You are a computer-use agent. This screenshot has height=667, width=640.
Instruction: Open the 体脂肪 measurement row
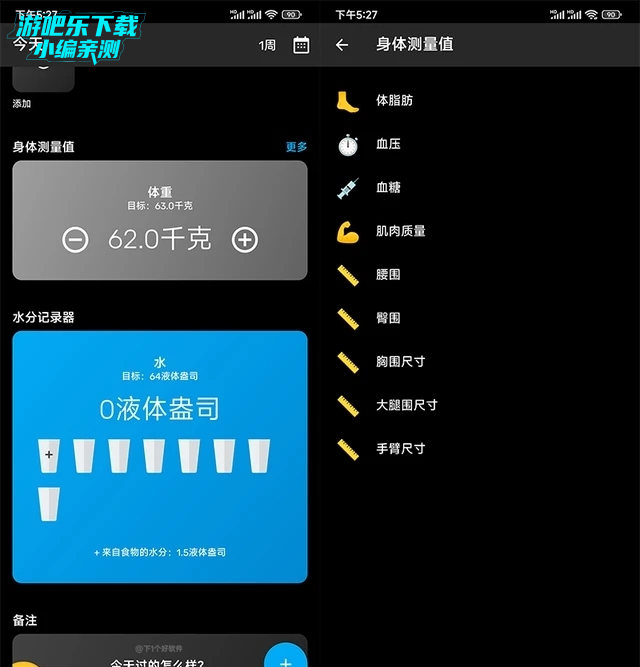click(x=394, y=101)
